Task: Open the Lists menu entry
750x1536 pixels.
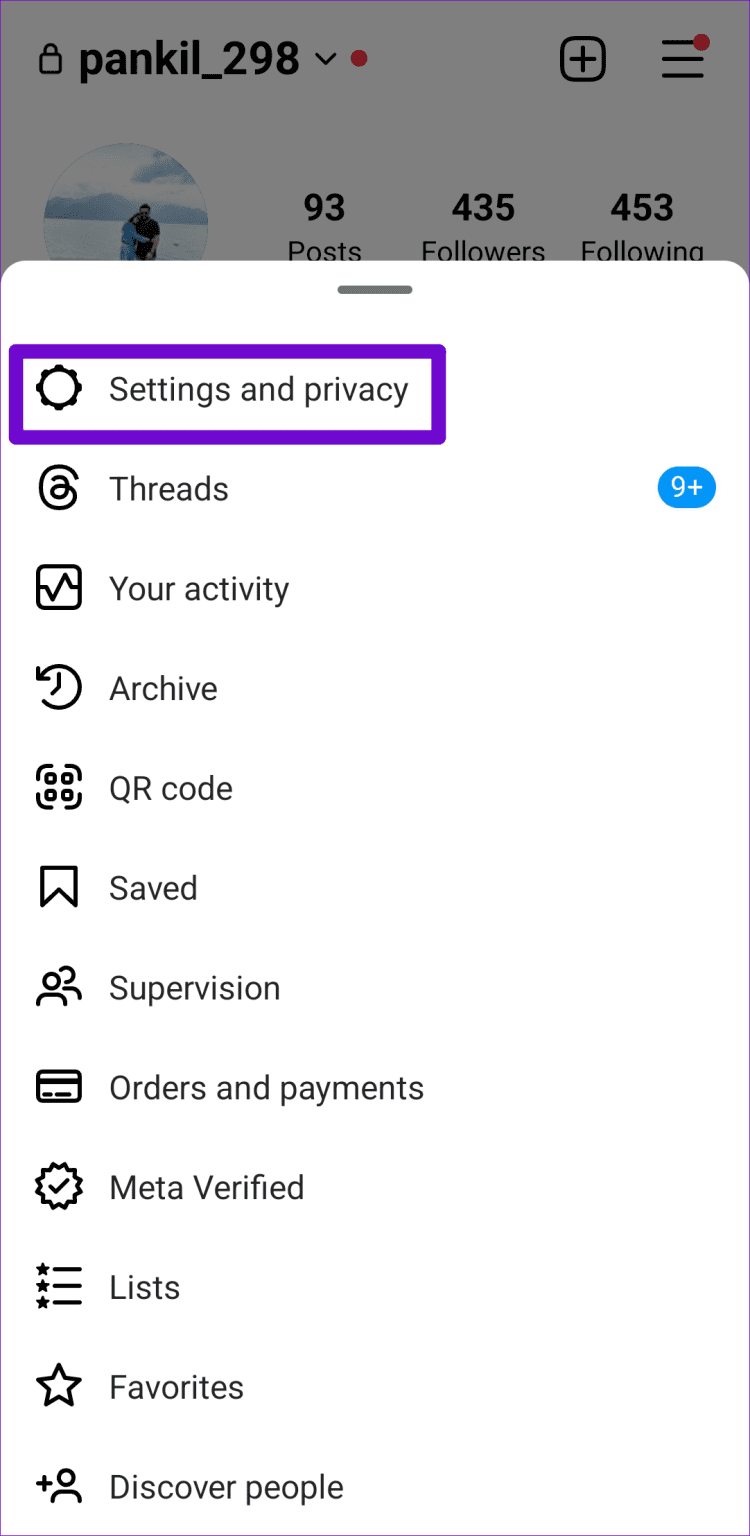Action: pyautogui.click(x=144, y=1287)
